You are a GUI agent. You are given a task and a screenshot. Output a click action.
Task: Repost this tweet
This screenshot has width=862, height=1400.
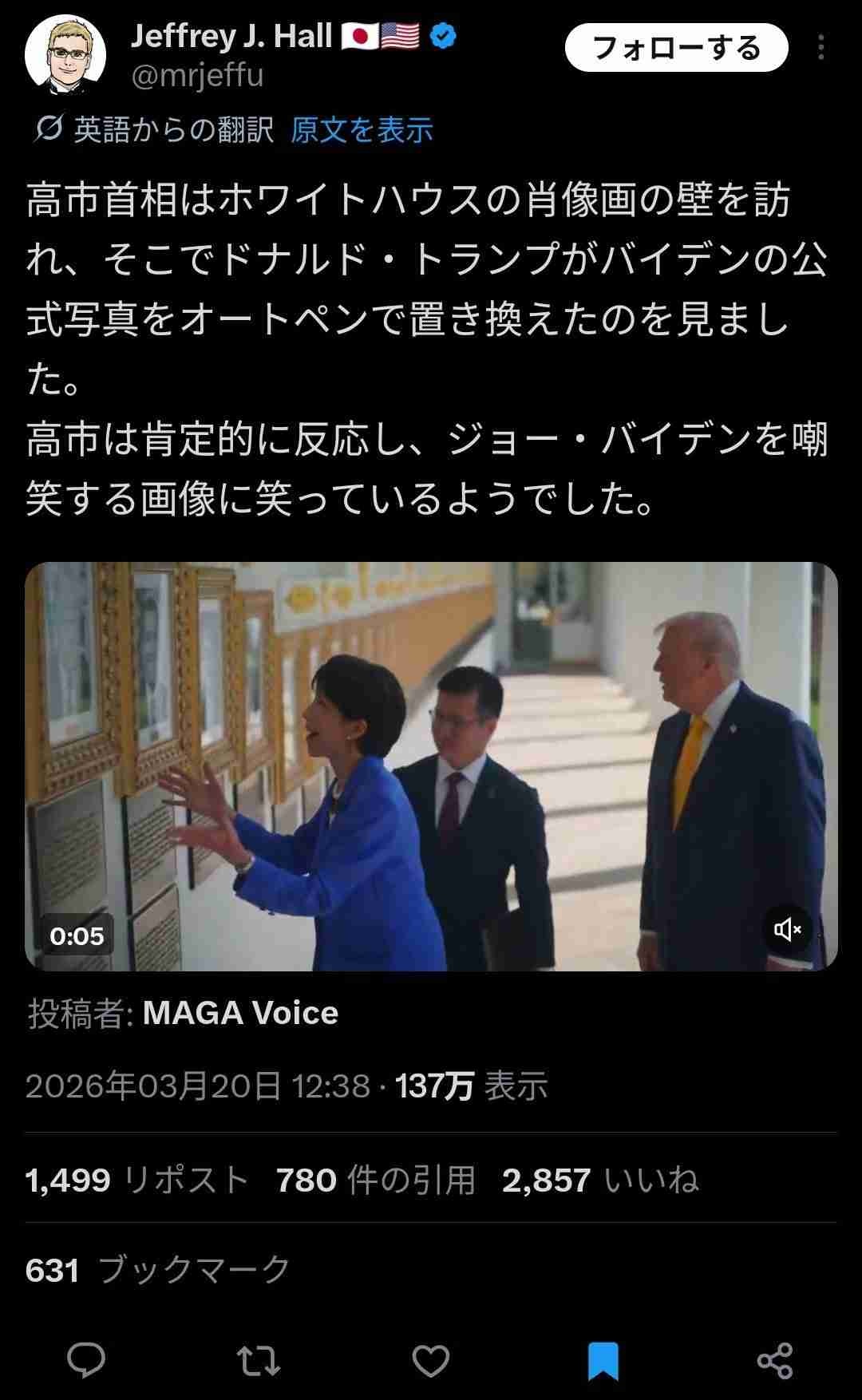click(x=259, y=1360)
